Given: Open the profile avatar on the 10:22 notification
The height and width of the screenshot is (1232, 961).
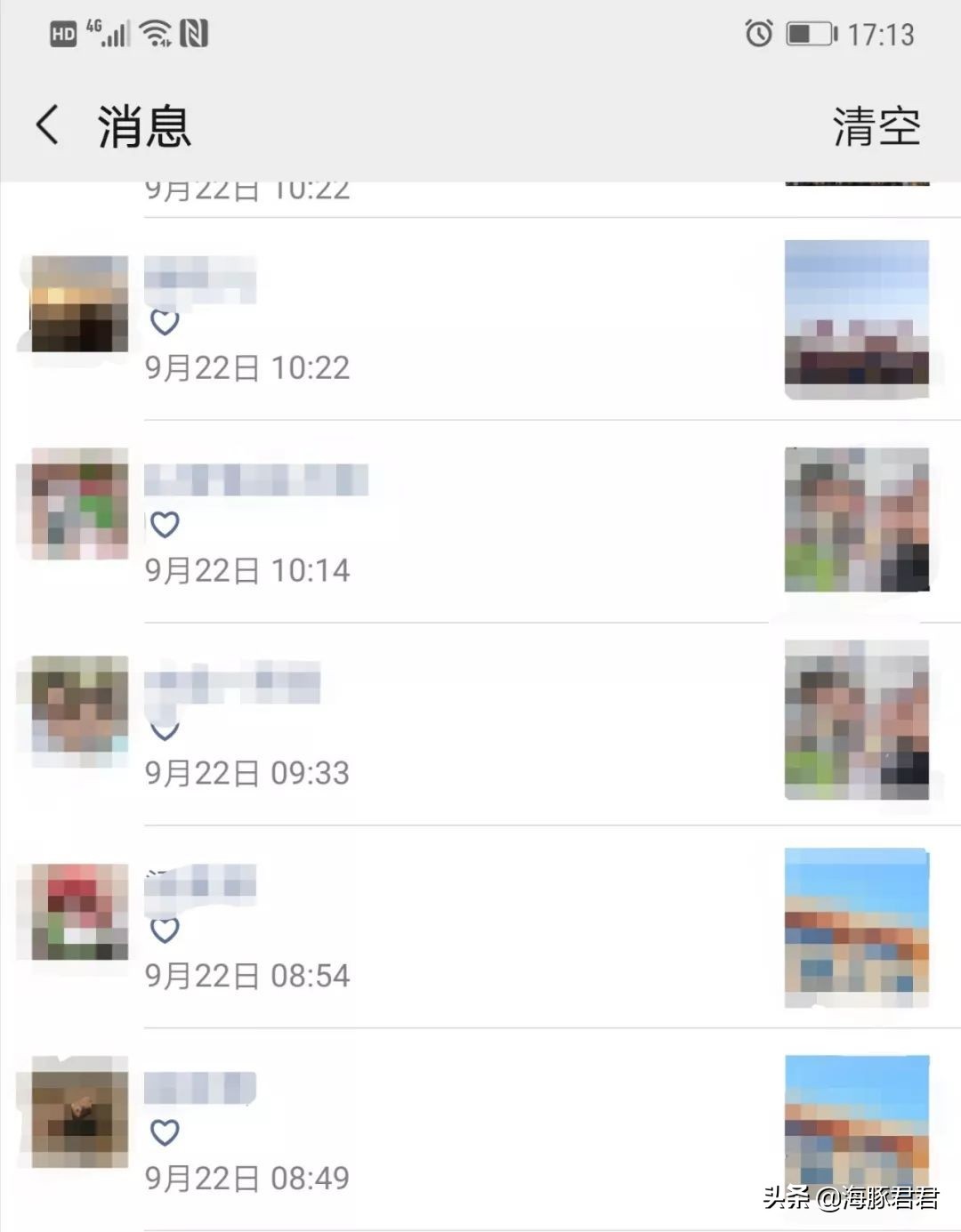Looking at the screenshot, I should pos(79,303).
